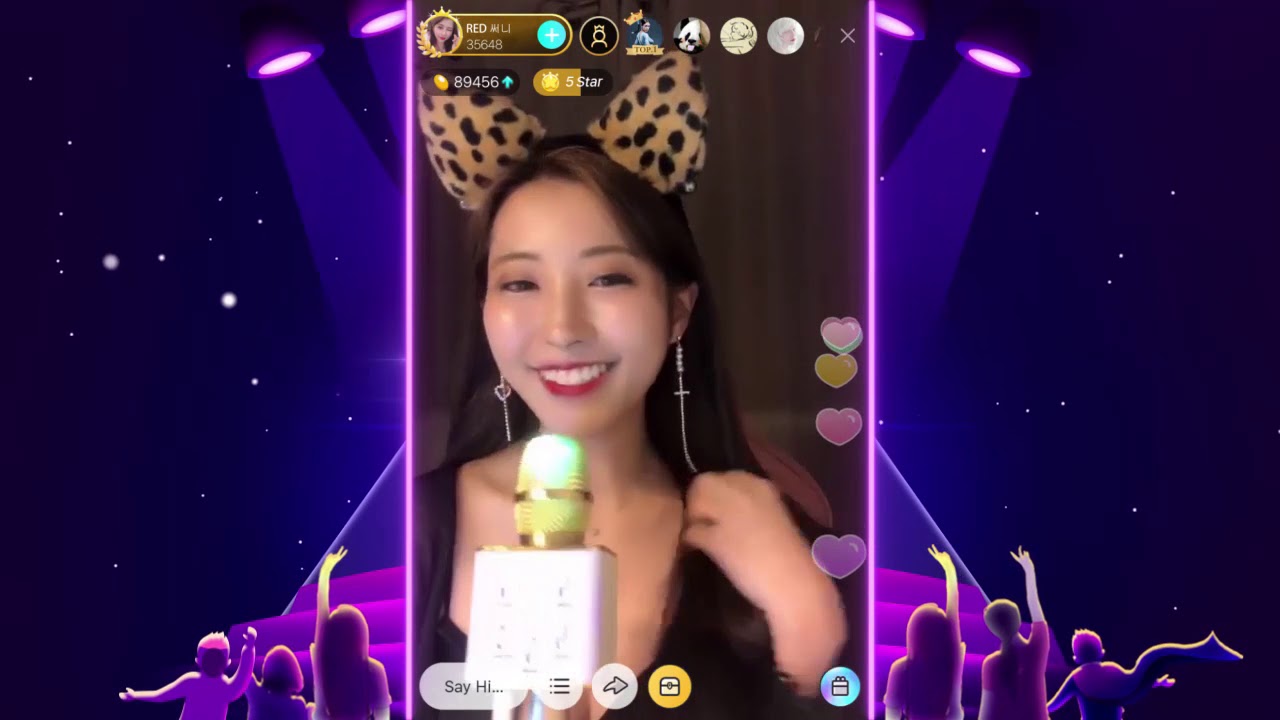
Task: View the TOP 1 viewer's profile
Action: point(645,36)
